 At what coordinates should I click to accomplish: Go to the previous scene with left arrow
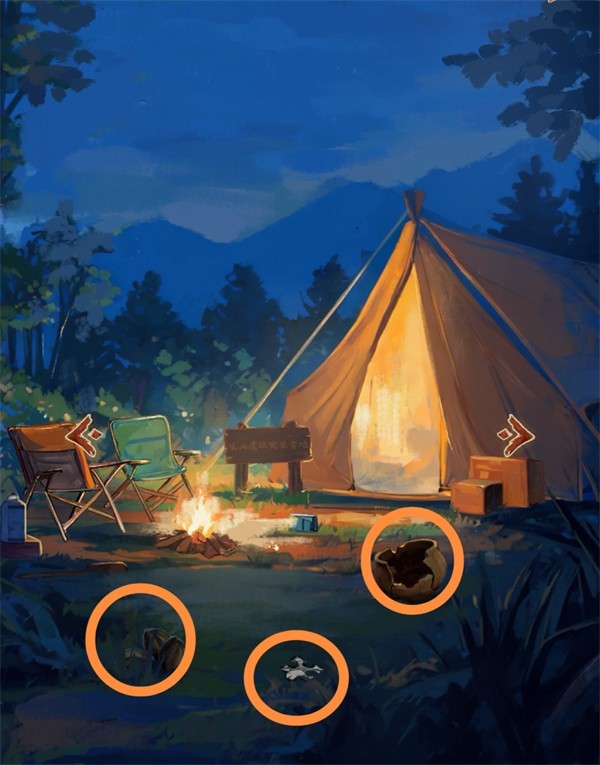[x=82, y=438]
